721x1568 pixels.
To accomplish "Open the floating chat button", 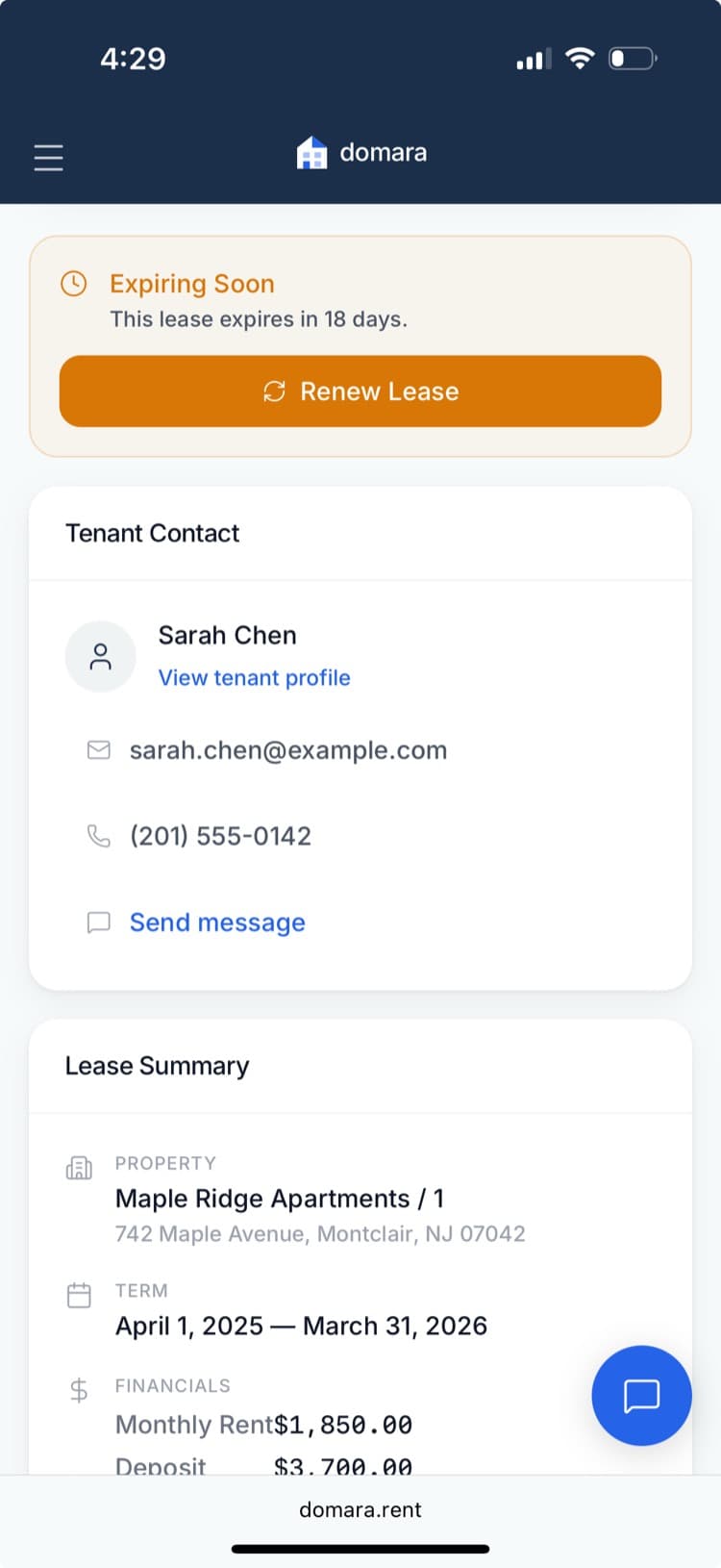I will (641, 1395).
